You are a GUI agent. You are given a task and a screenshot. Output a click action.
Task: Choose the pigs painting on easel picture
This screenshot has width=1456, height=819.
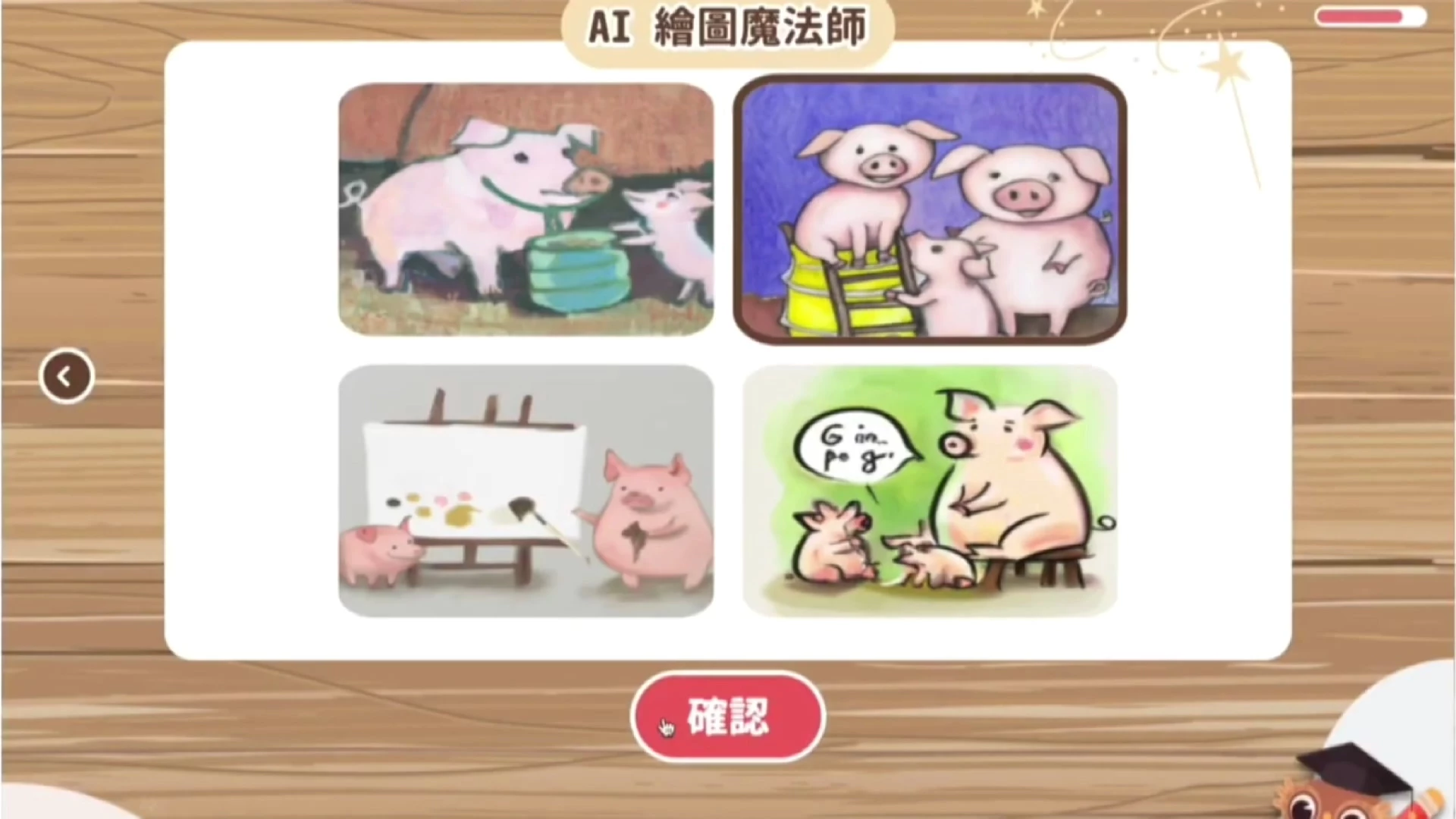tap(526, 491)
